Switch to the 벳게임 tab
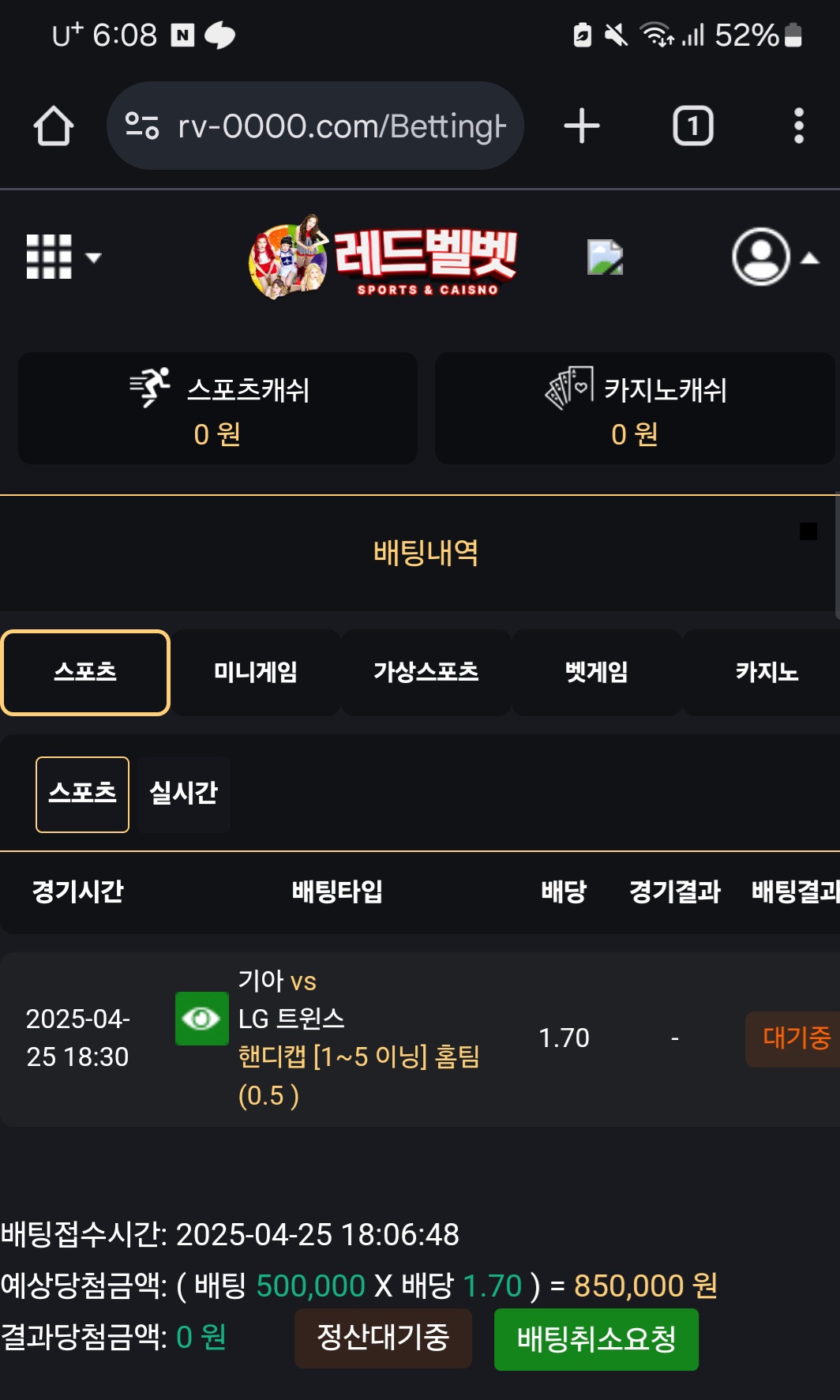This screenshot has width=840, height=1400. [597, 673]
